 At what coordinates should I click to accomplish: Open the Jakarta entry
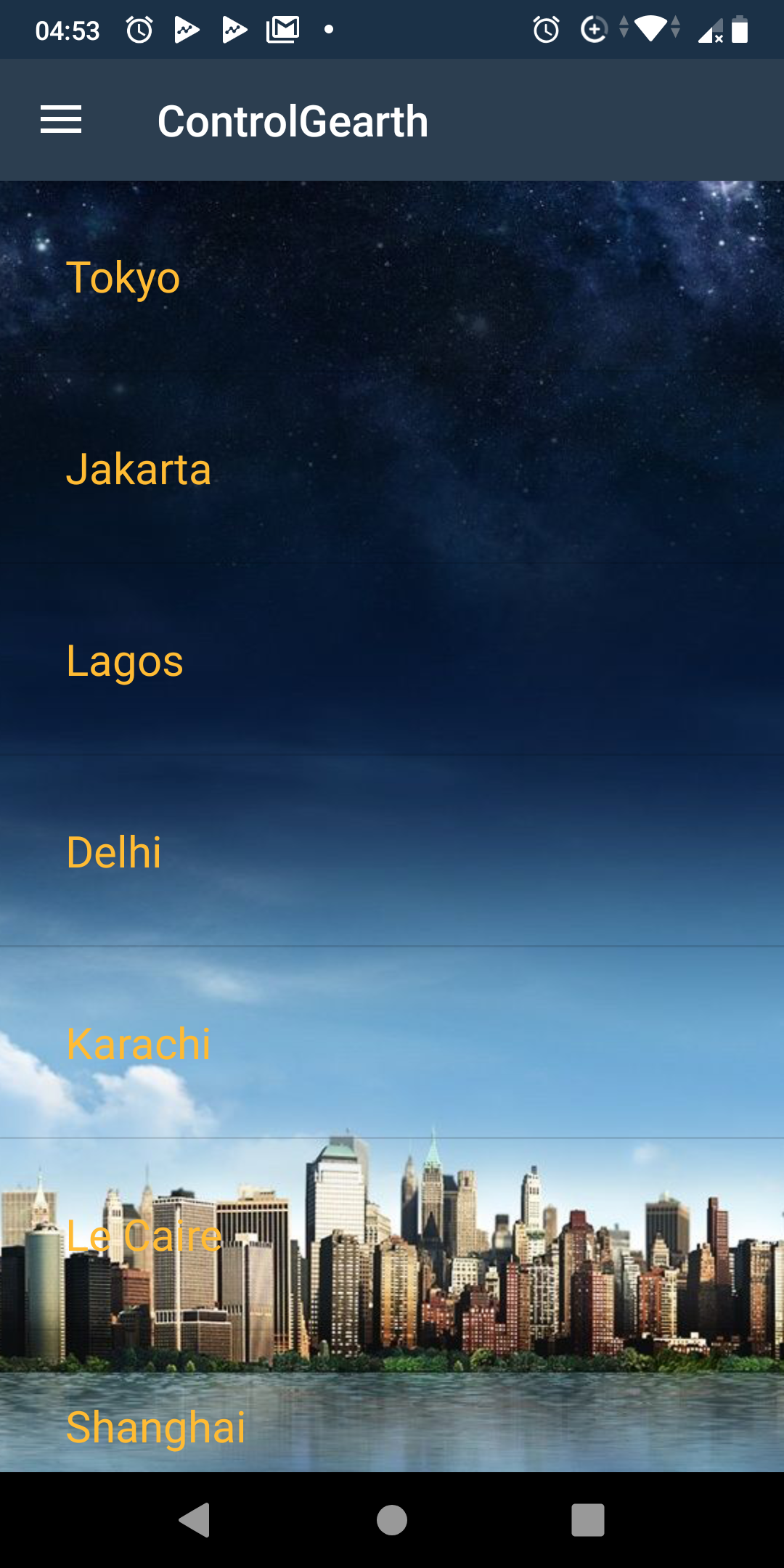click(392, 468)
